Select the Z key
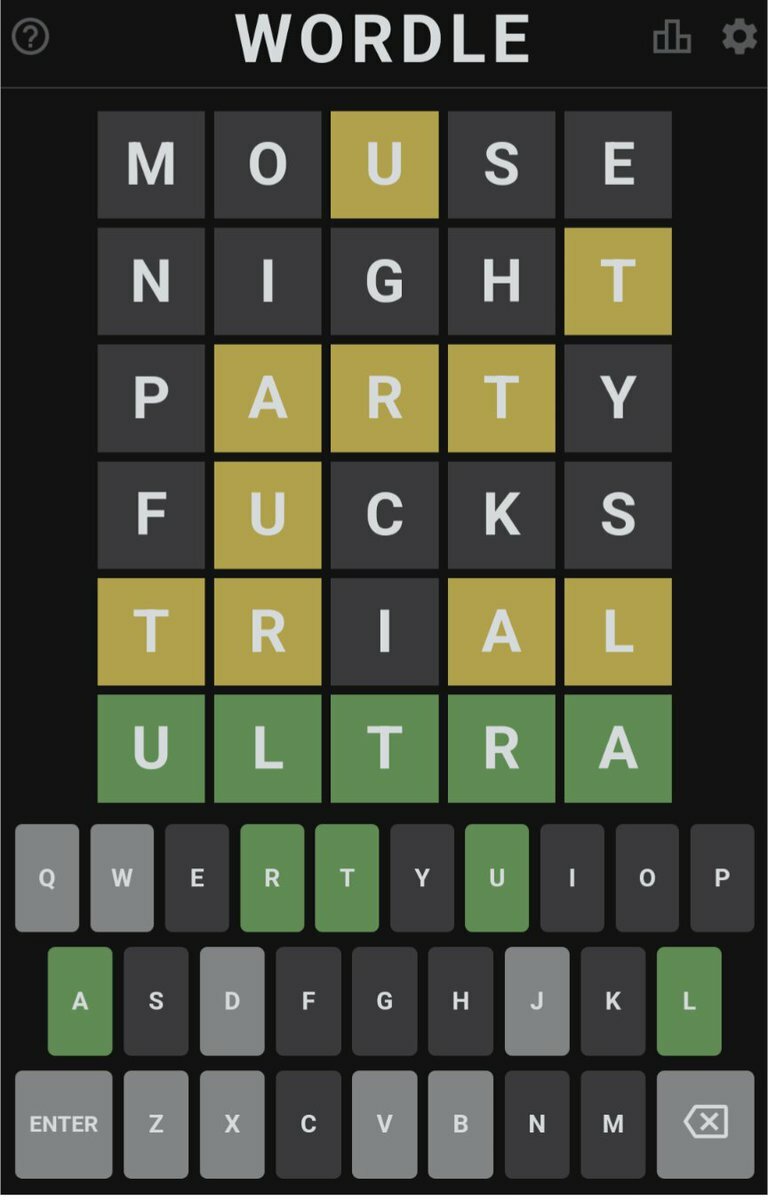 (156, 1124)
